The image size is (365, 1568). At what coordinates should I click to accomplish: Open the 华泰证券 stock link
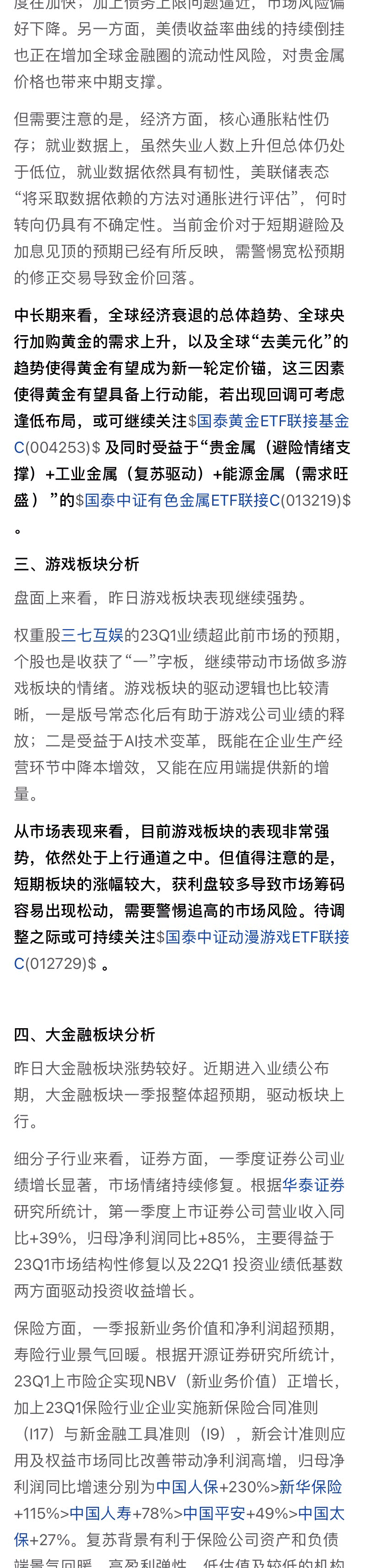point(313,1185)
